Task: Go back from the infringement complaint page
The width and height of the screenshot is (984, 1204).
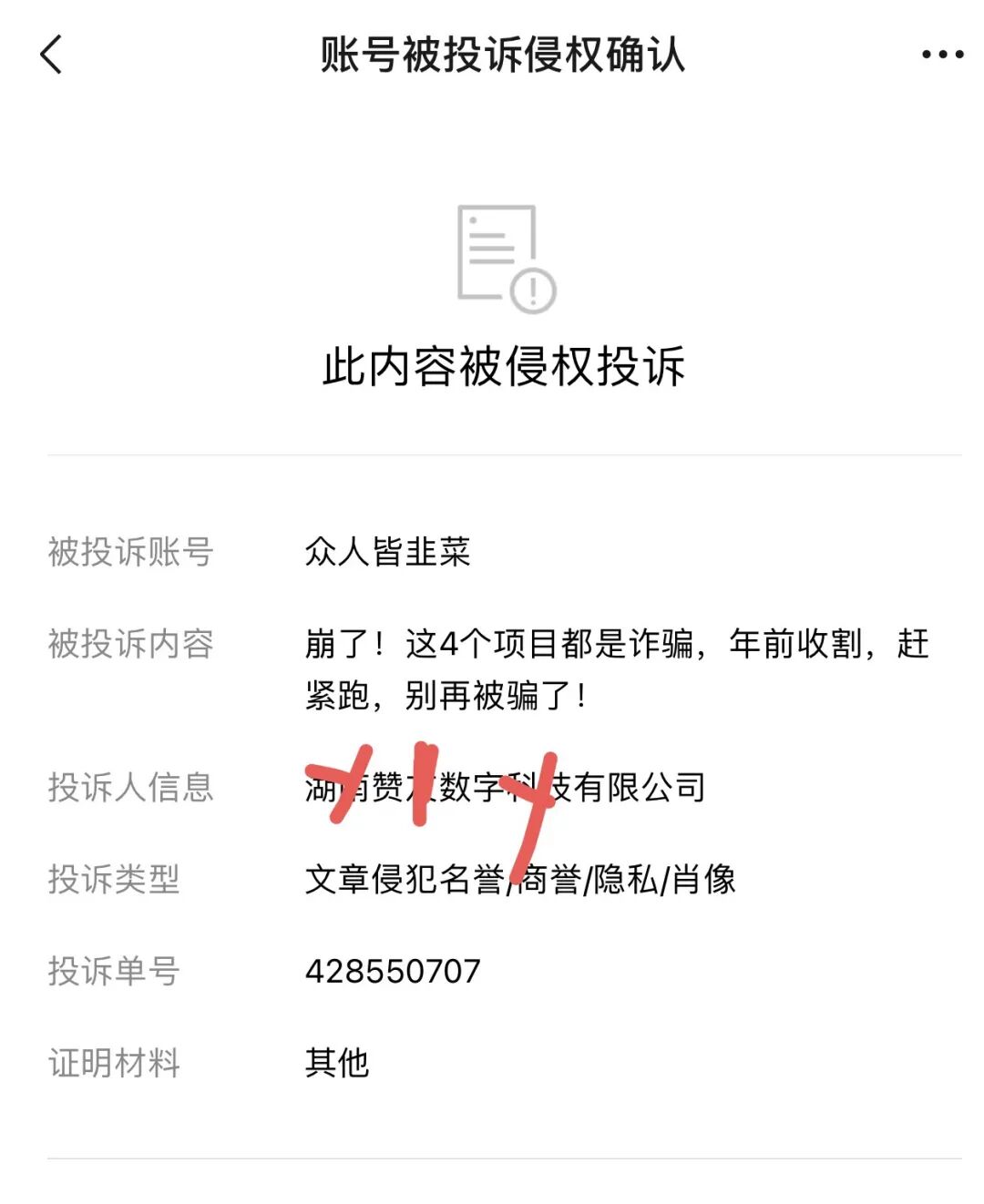Action: click(52, 55)
